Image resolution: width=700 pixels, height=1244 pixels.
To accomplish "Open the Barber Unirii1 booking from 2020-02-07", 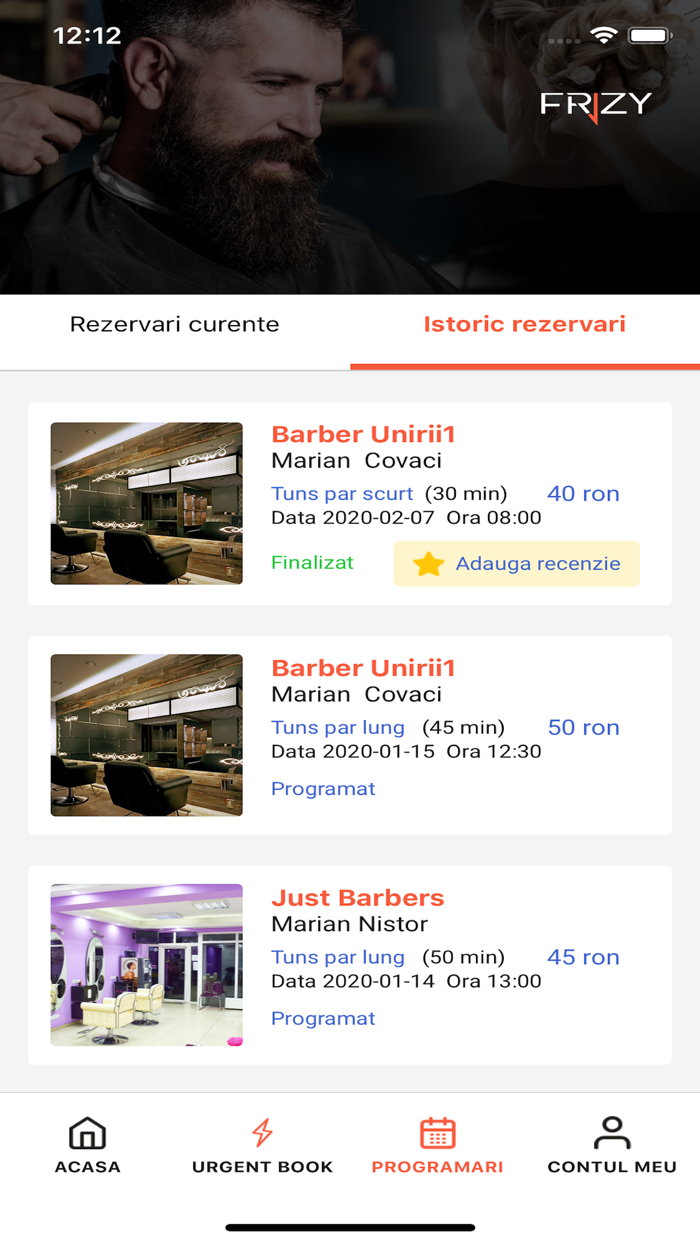I will pos(350,504).
